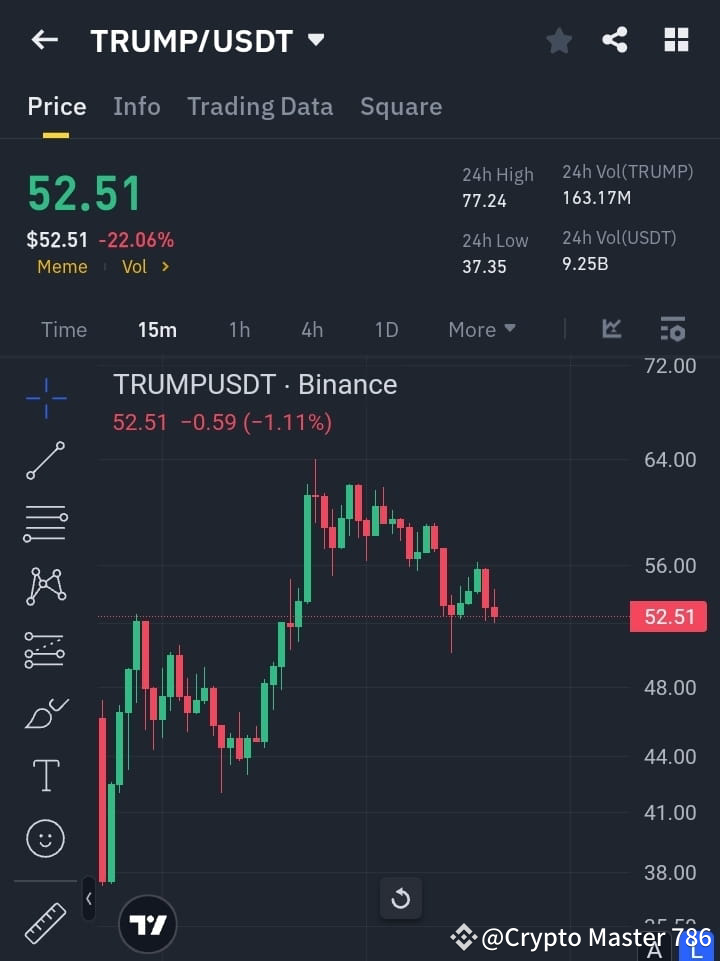Select the measure ruler tool
The height and width of the screenshot is (961, 720).
click(45, 922)
